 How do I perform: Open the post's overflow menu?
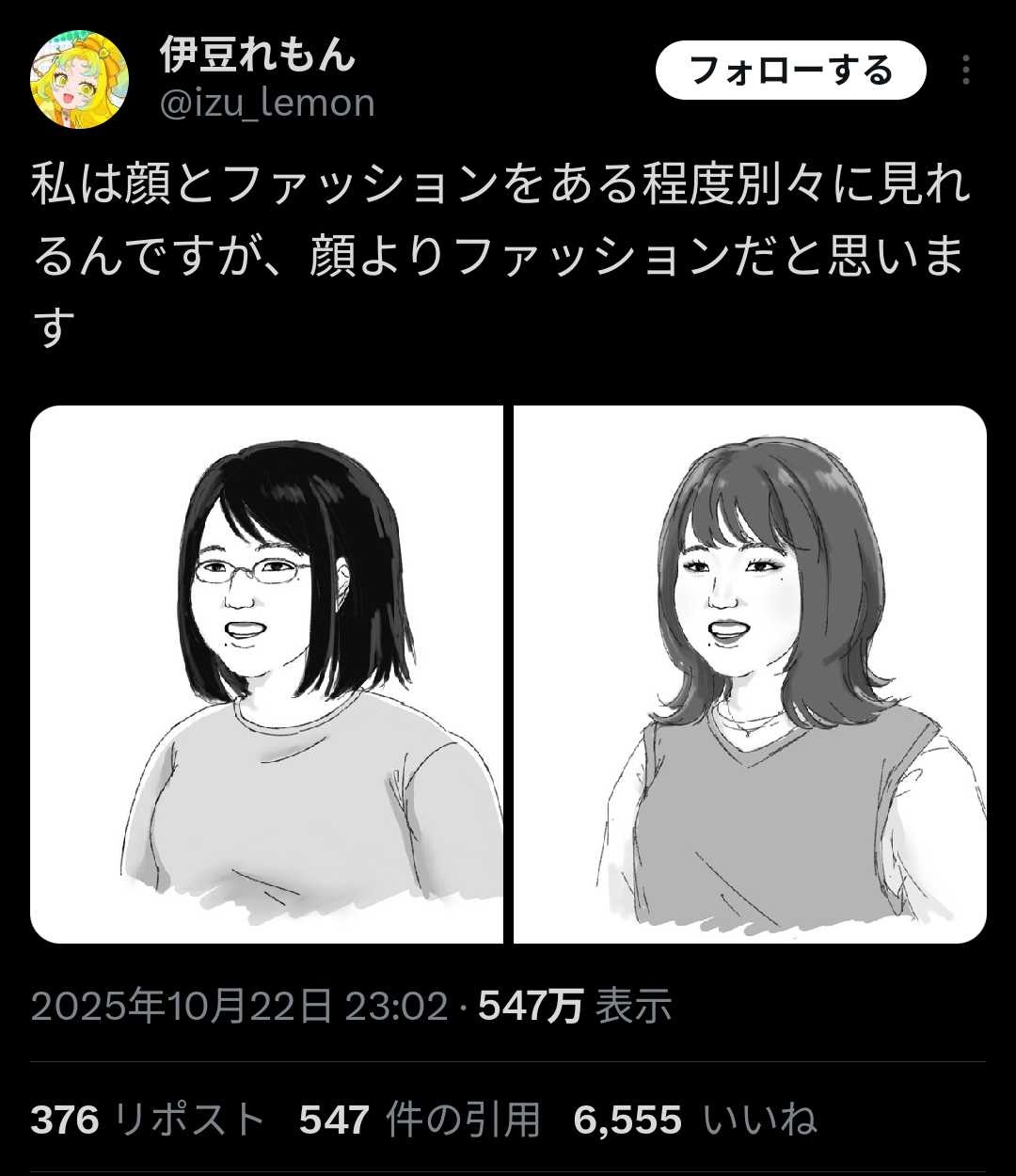pos(965,71)
